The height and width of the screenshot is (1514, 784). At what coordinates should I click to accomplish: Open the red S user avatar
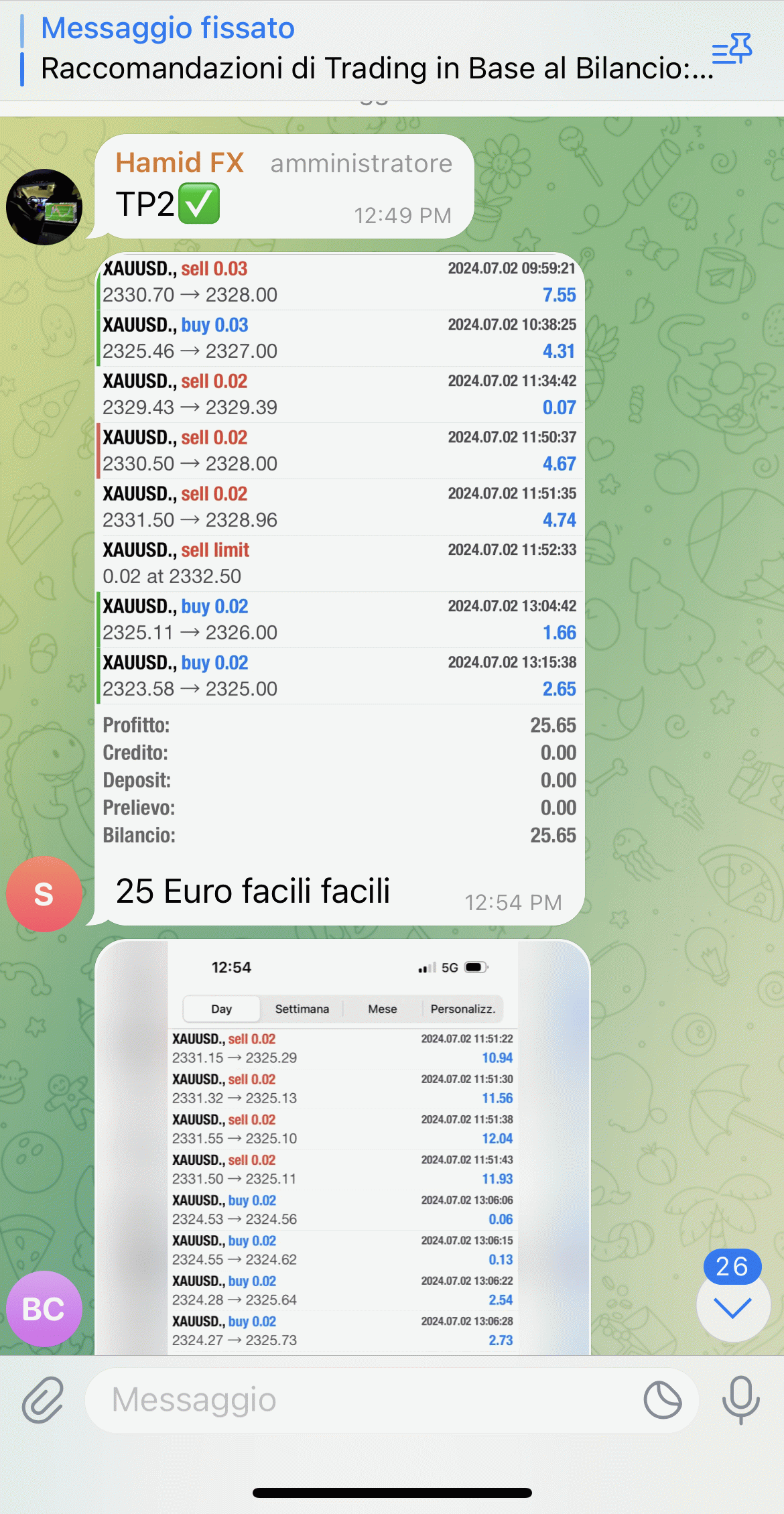pyautogui.click(x=44, y=893)
